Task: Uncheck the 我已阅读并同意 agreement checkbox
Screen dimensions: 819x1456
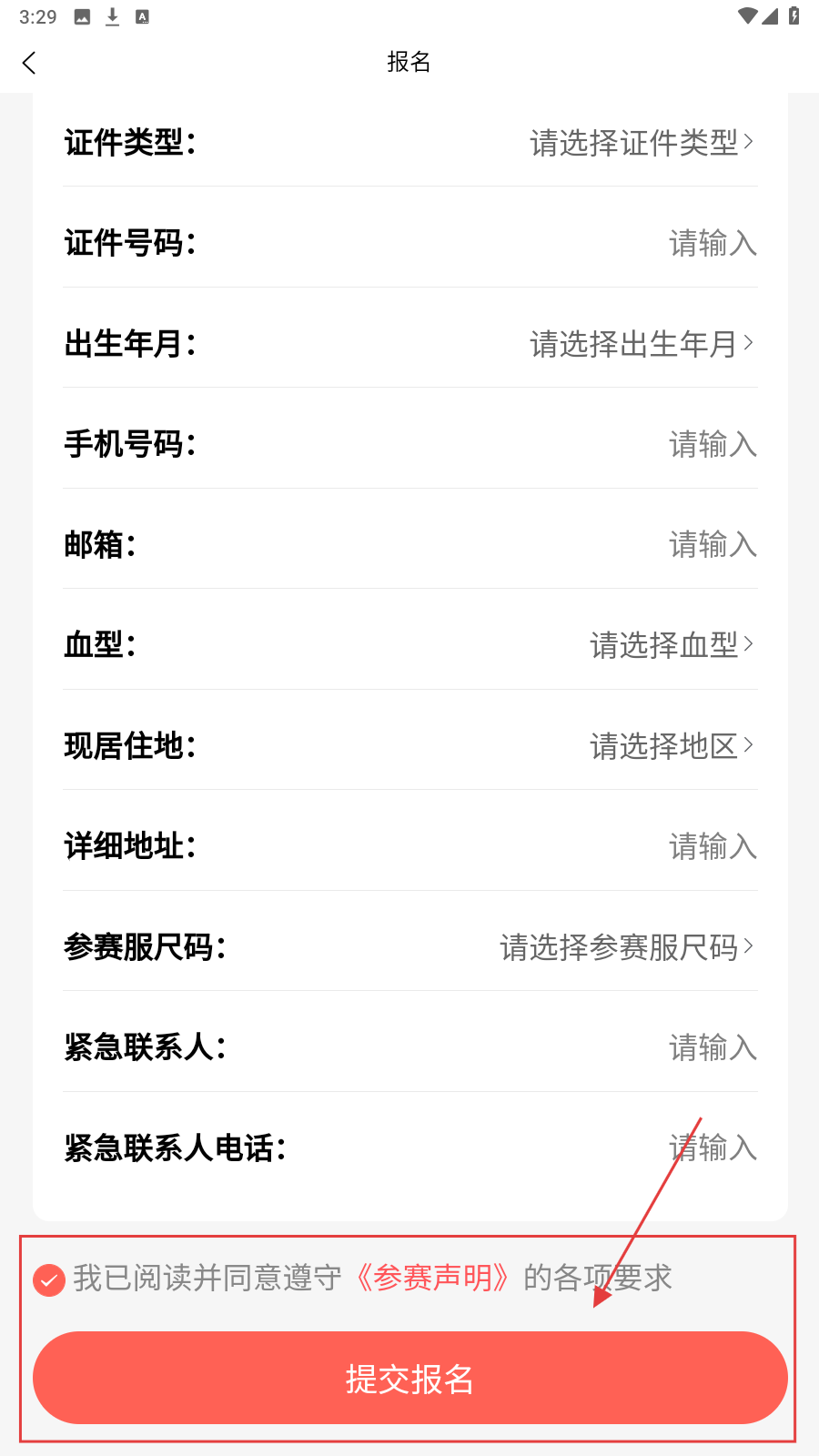Action: (49, 1280)
